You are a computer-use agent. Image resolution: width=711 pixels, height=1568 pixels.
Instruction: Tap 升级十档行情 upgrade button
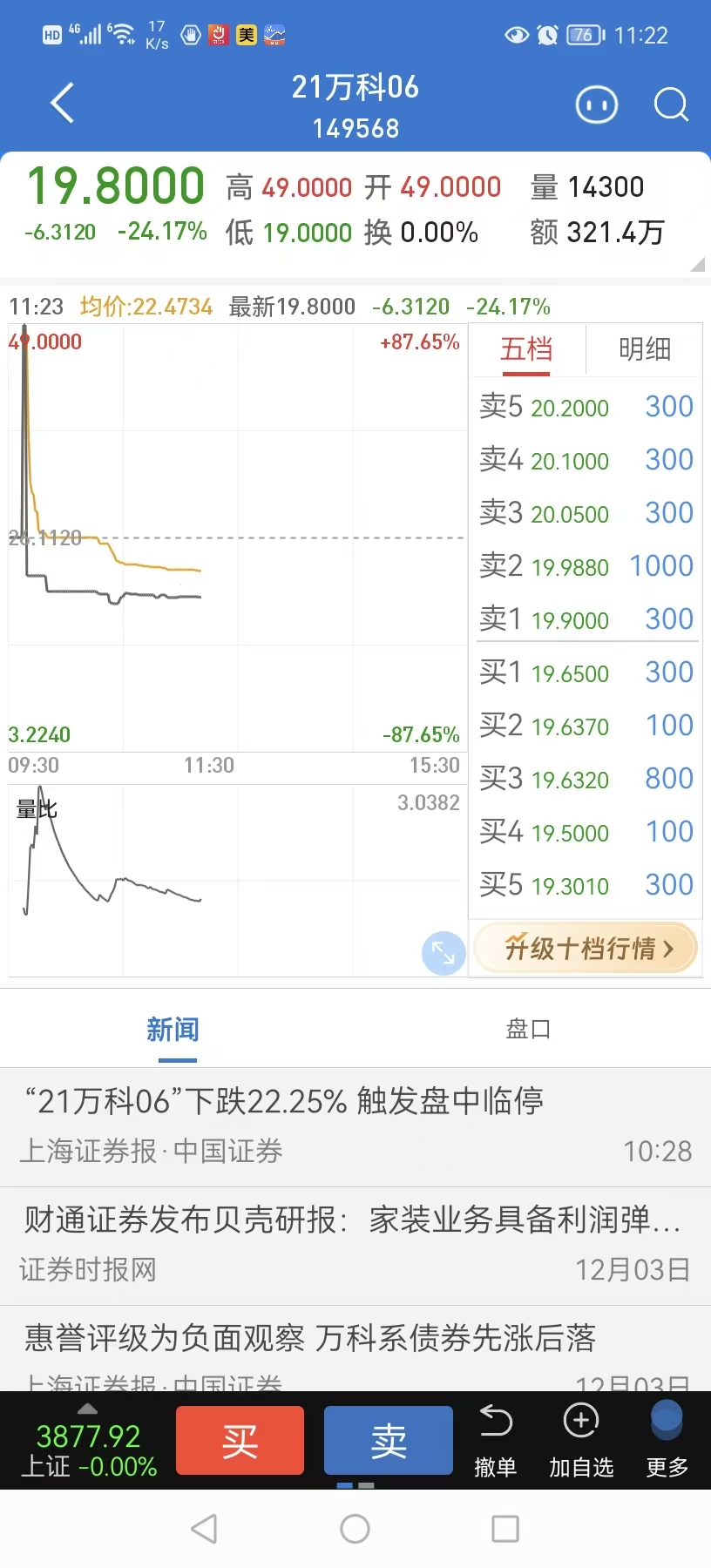click(x=586, y=948)
